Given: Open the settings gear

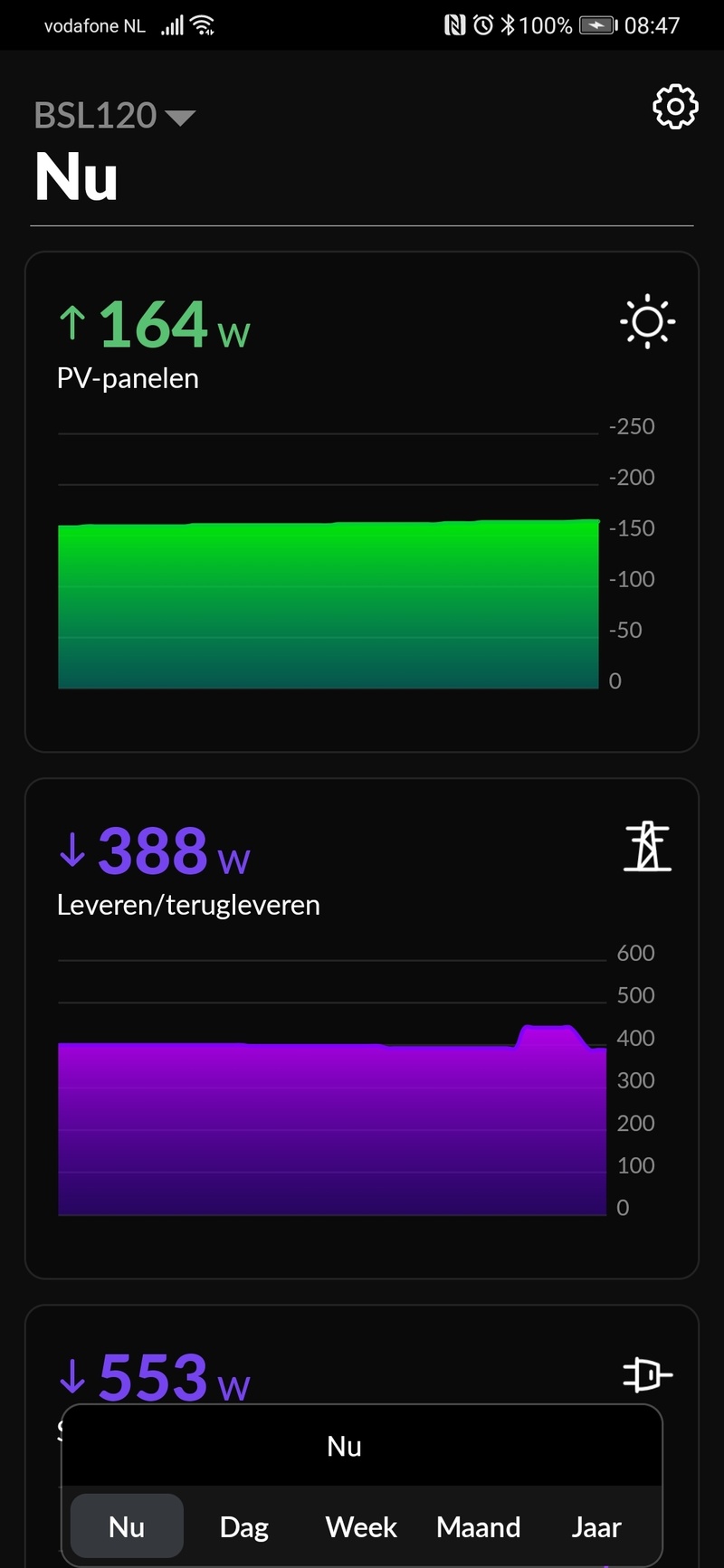Looking at the screenshot, I should tap(675, 107).
